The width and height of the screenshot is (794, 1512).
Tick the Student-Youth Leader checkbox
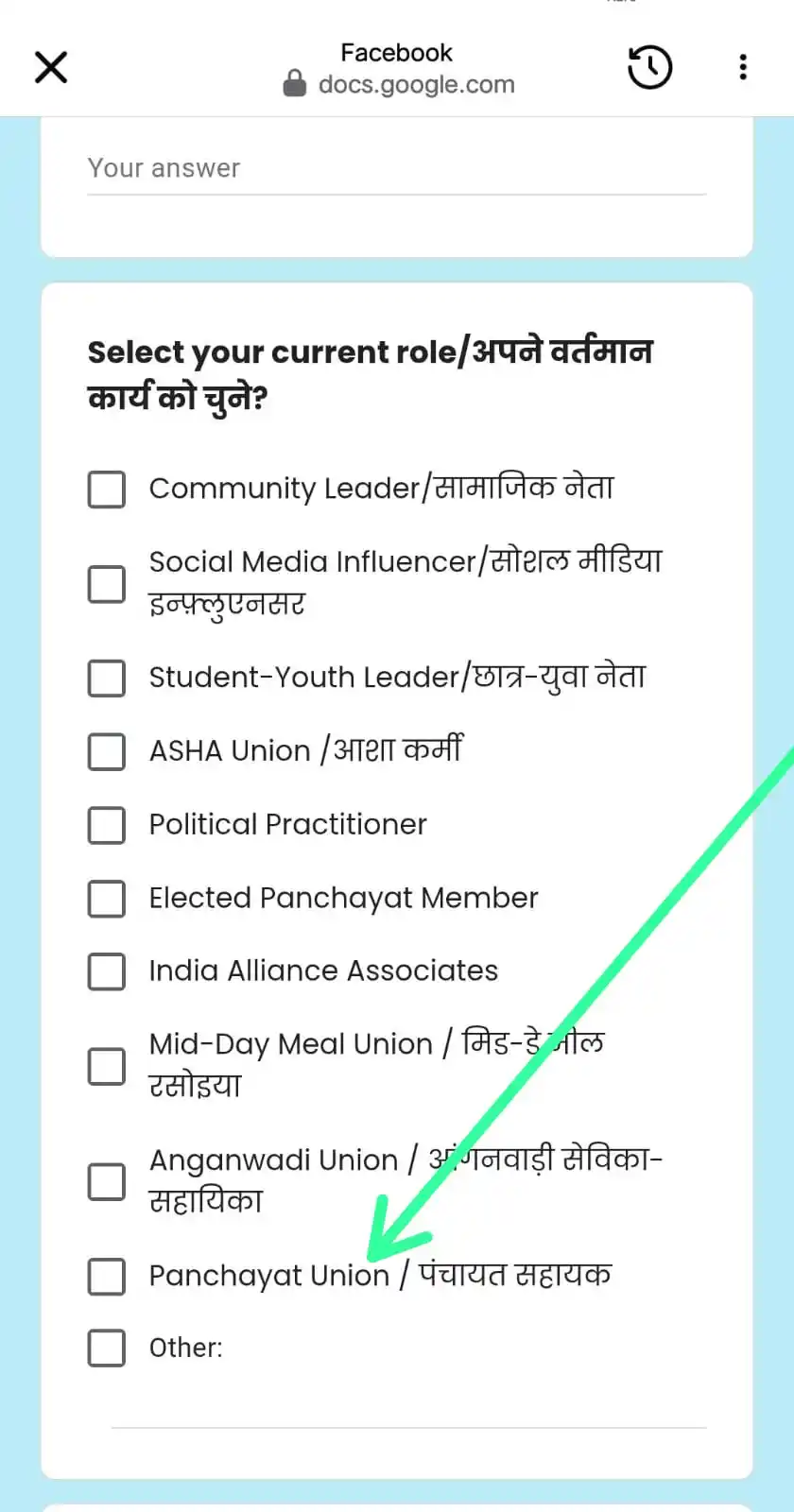(x=107, y=679)
